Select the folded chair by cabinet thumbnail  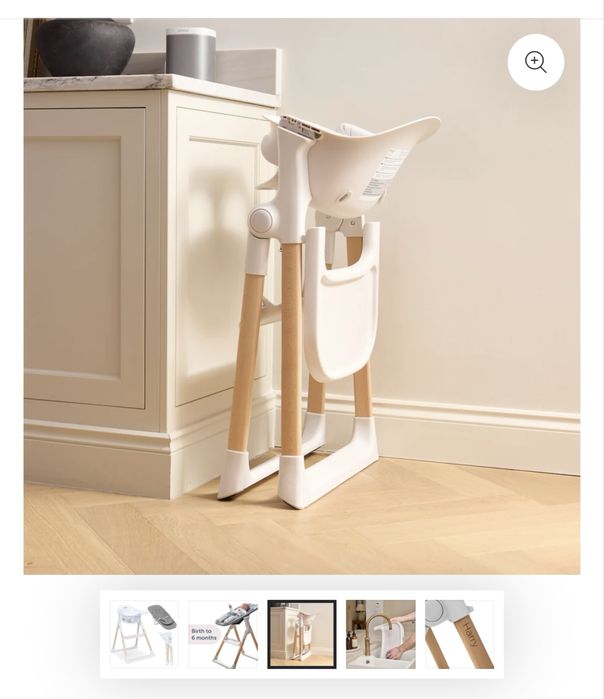point(301,634)
